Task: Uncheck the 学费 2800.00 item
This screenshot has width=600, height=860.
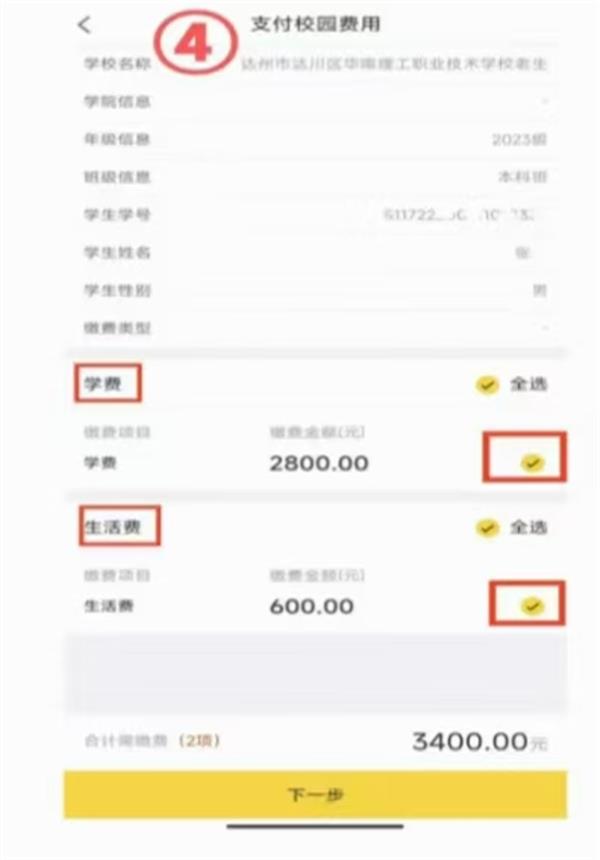Action: 532,461
